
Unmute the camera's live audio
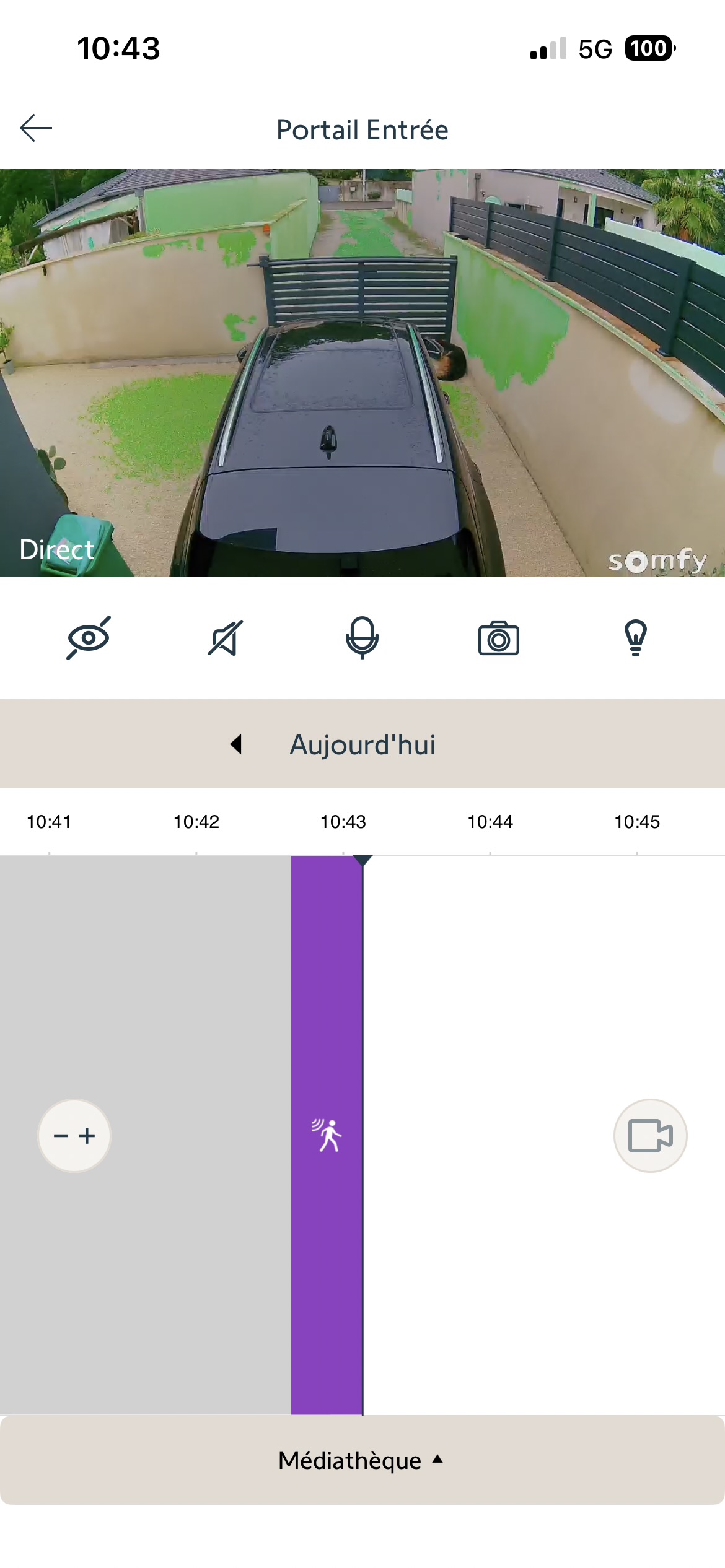pyautogui.click(x=226, y=638)
